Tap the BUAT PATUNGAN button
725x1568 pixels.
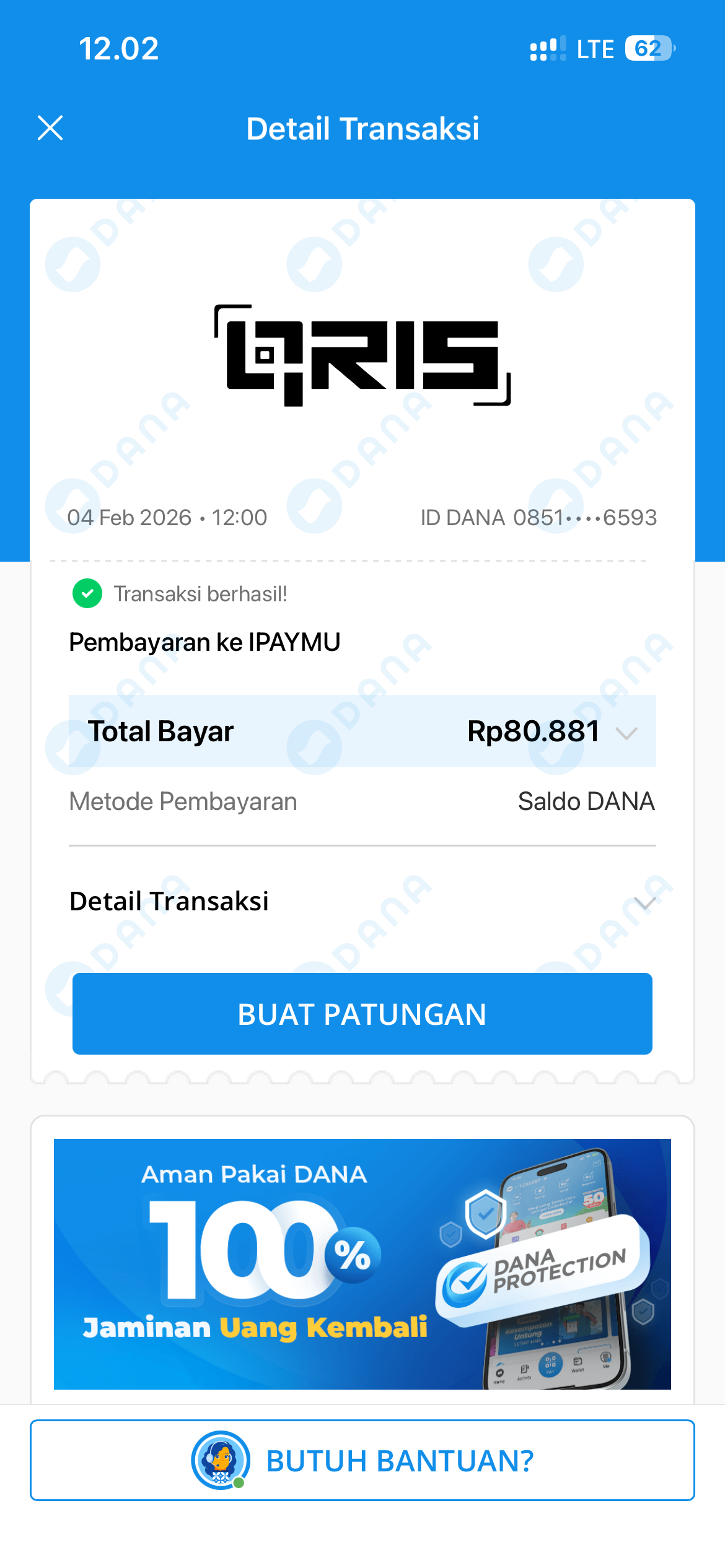362,1014
